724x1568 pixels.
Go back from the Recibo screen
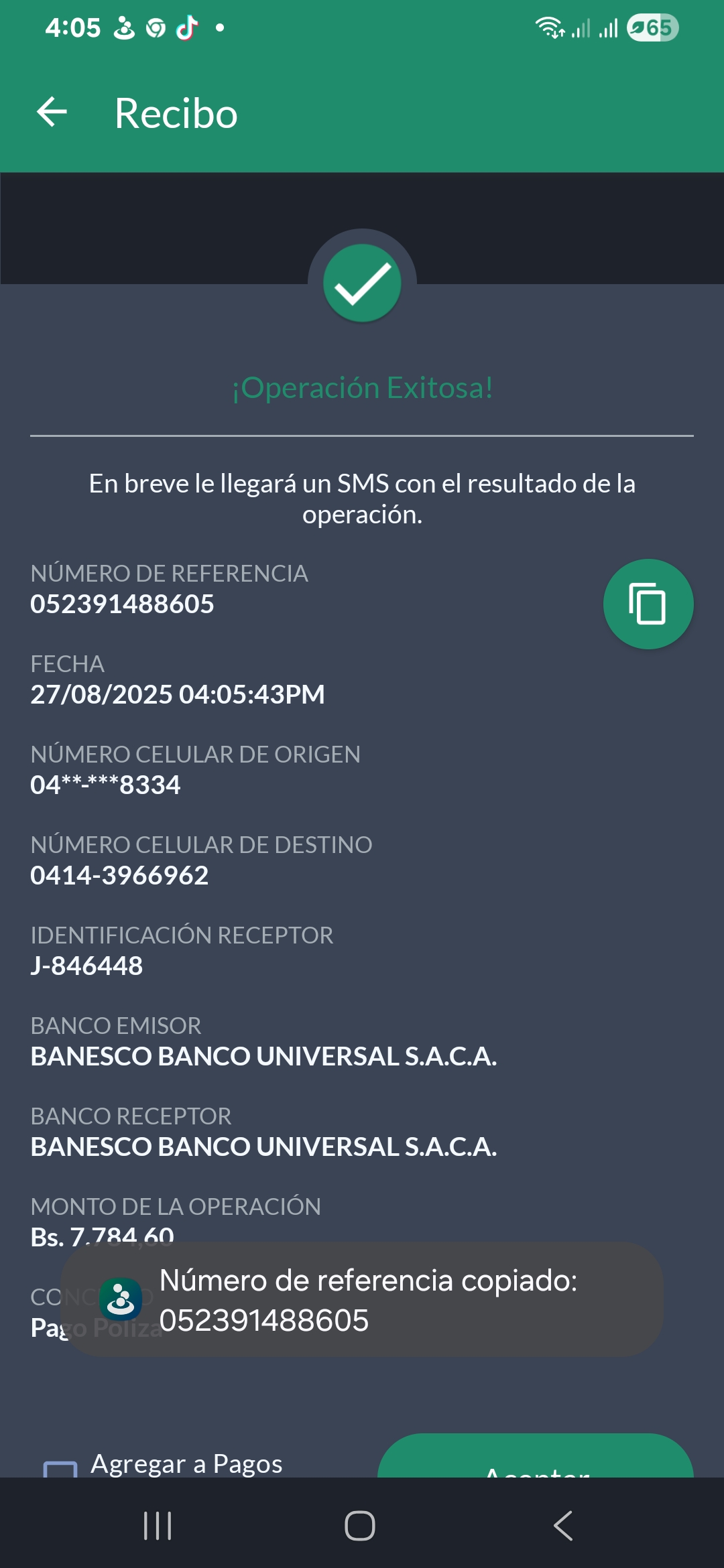(52, 112)
